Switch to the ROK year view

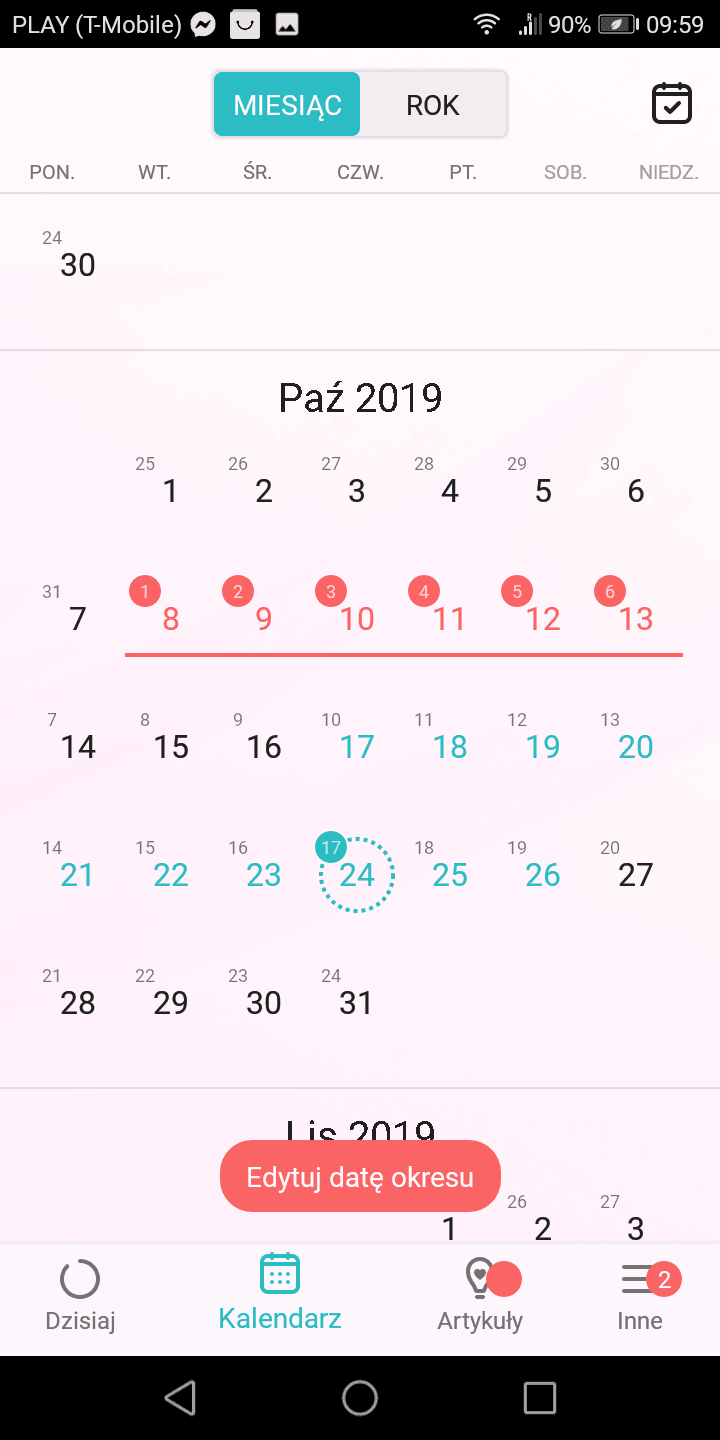pos(432,105)
